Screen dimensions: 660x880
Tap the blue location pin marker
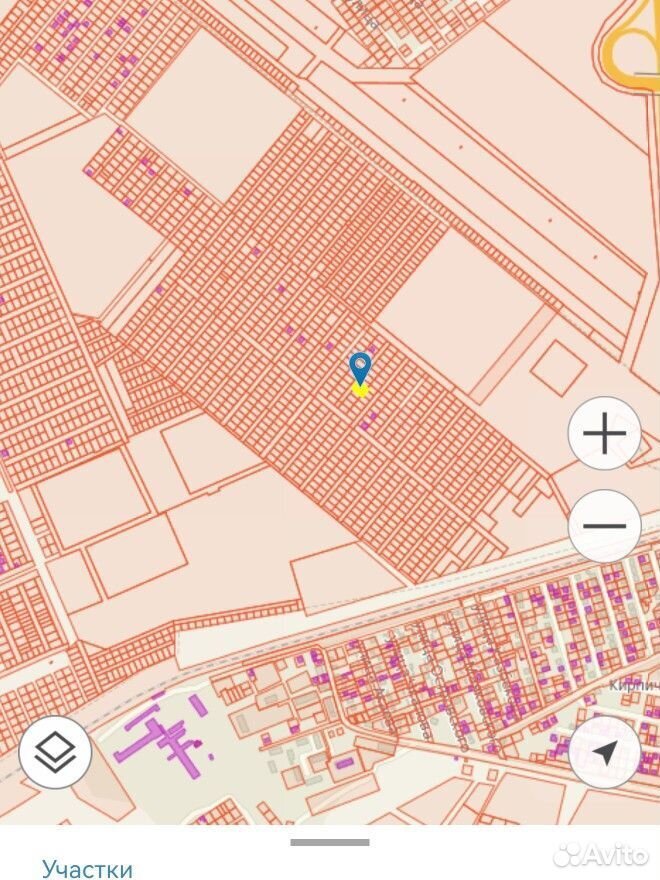pos(360,369)
